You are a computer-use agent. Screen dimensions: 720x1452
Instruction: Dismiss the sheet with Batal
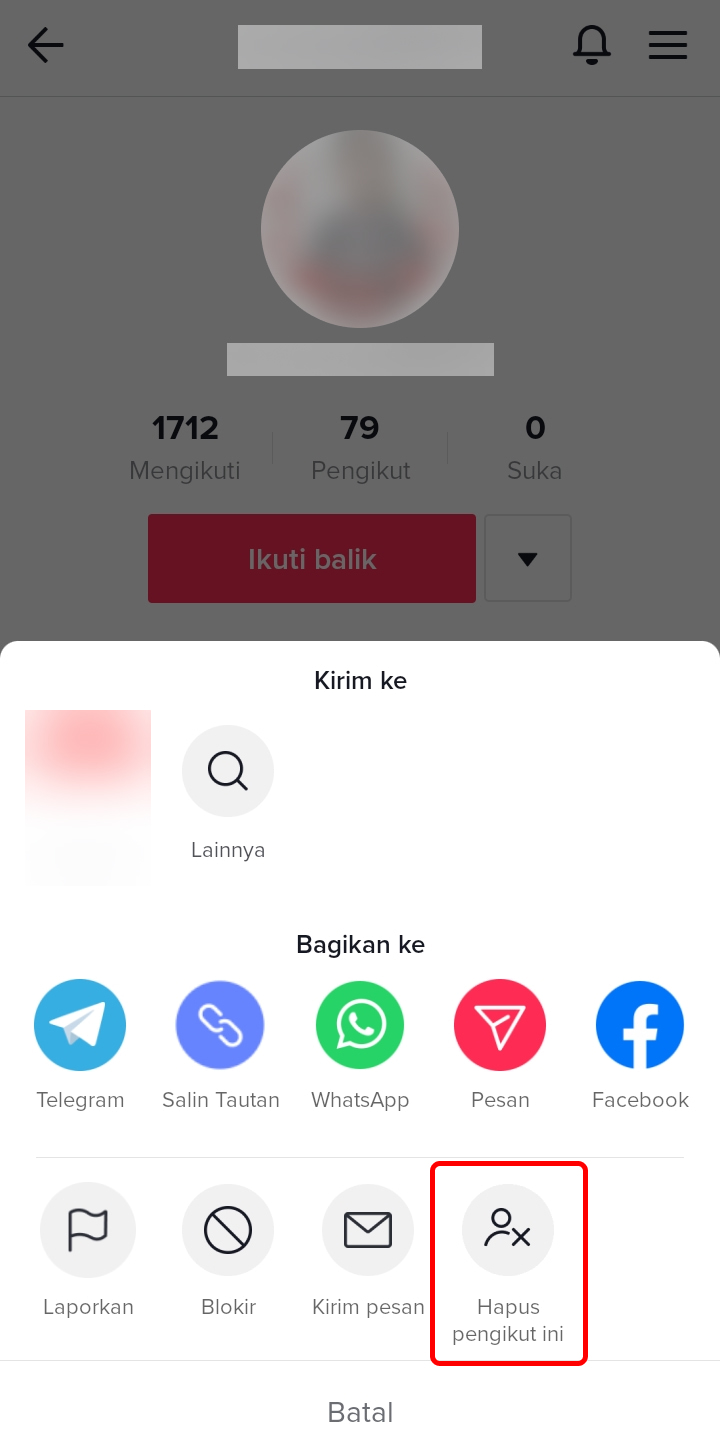360,1412
